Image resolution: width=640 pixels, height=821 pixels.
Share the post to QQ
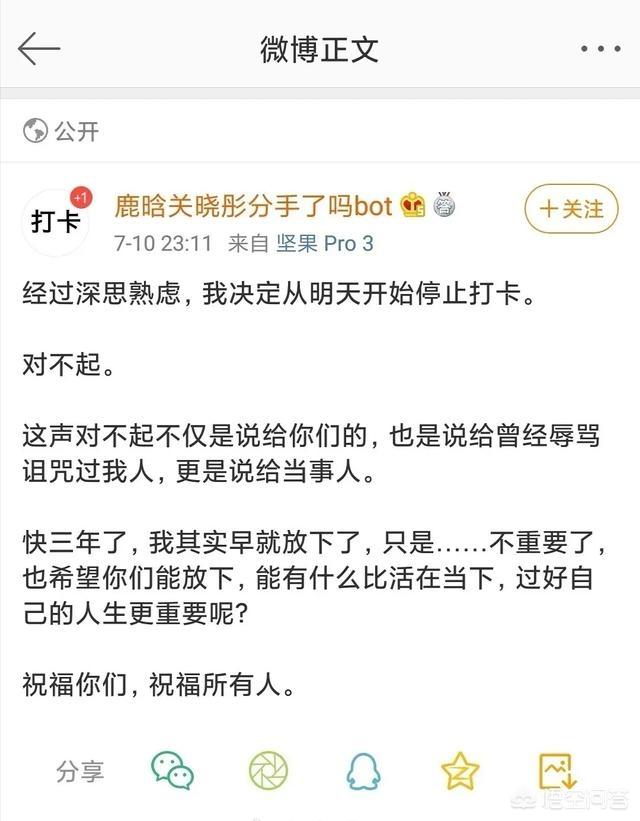[363, 771]
